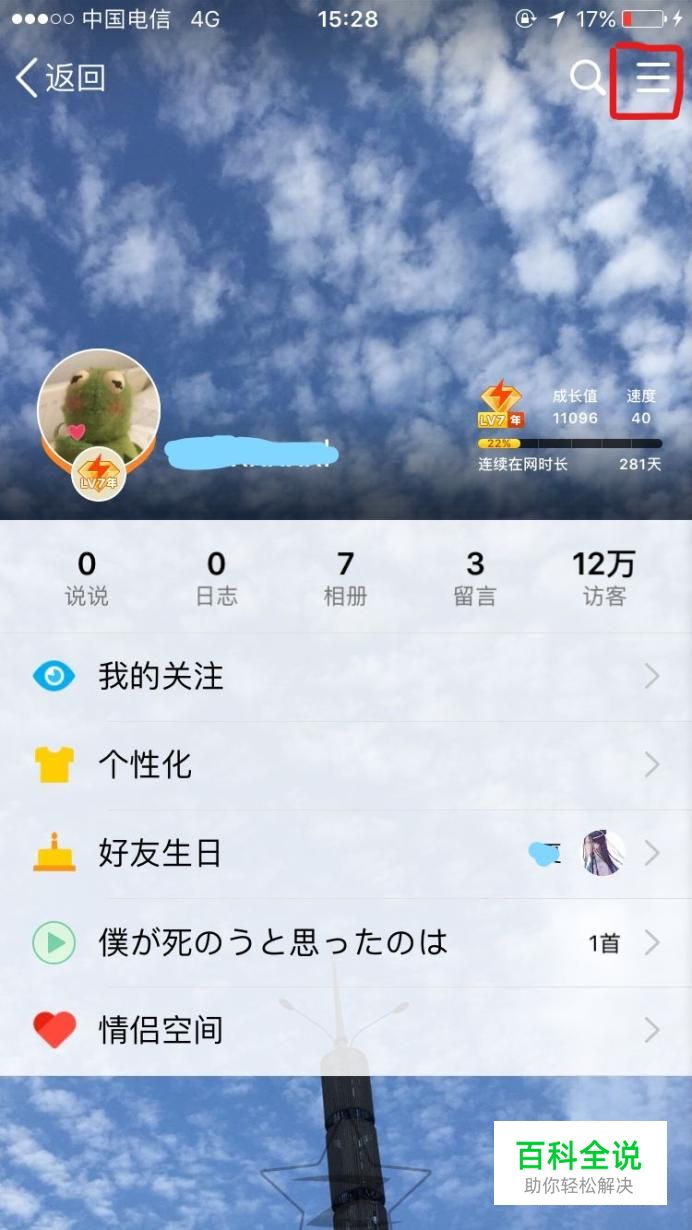Open 我的关注 row

point(346,677)
